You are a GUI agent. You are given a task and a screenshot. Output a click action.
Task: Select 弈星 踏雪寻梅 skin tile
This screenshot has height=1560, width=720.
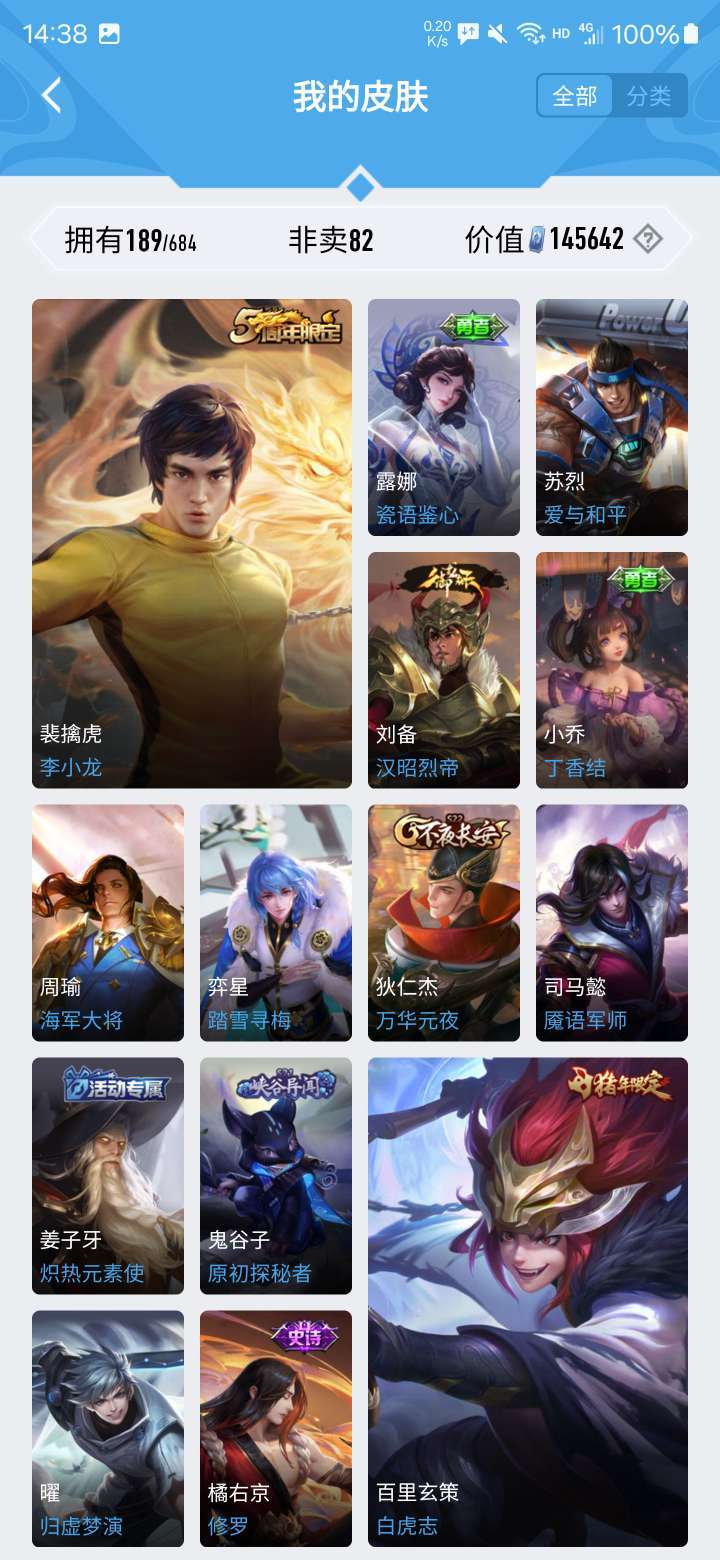(x=276, y=923)
